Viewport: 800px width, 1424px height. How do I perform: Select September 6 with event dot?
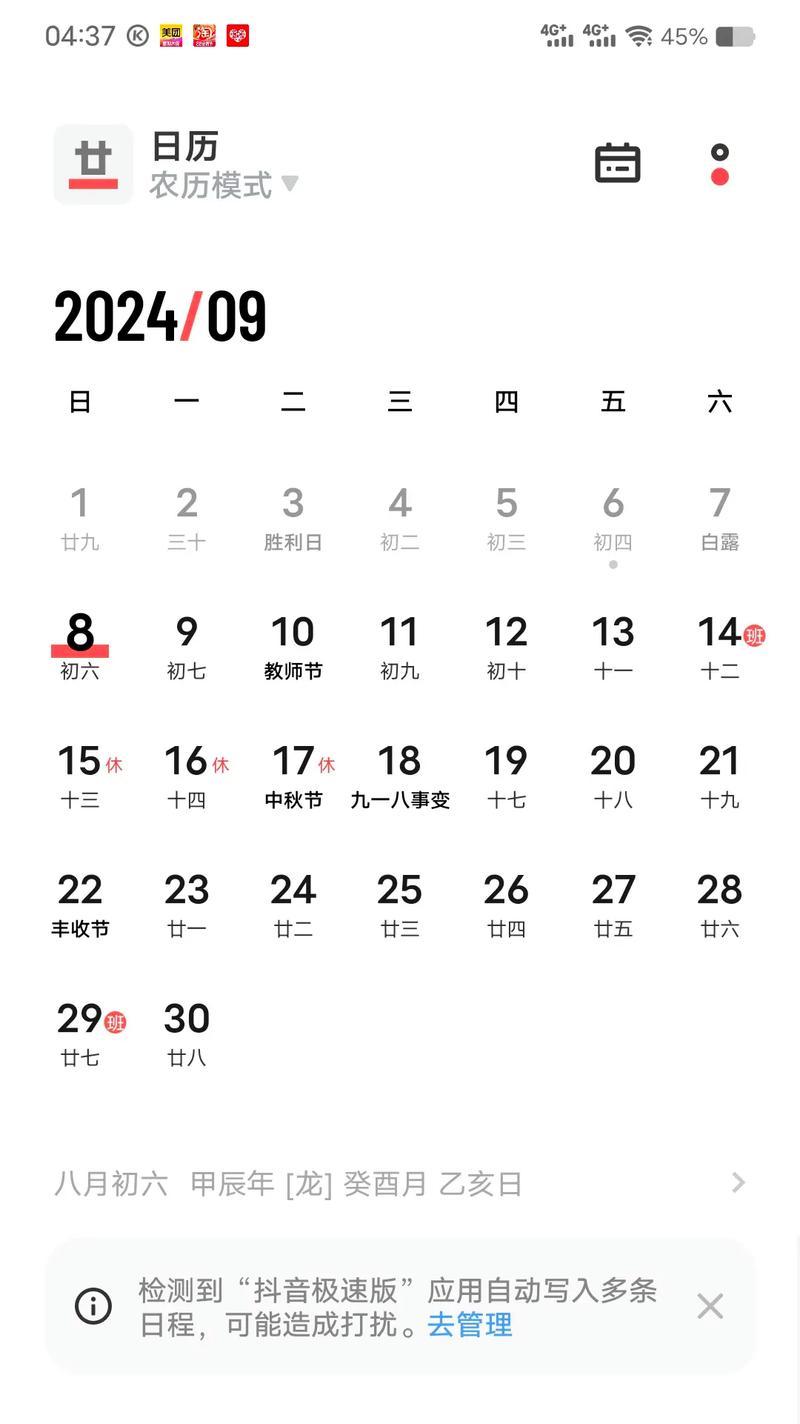point(613,520)
